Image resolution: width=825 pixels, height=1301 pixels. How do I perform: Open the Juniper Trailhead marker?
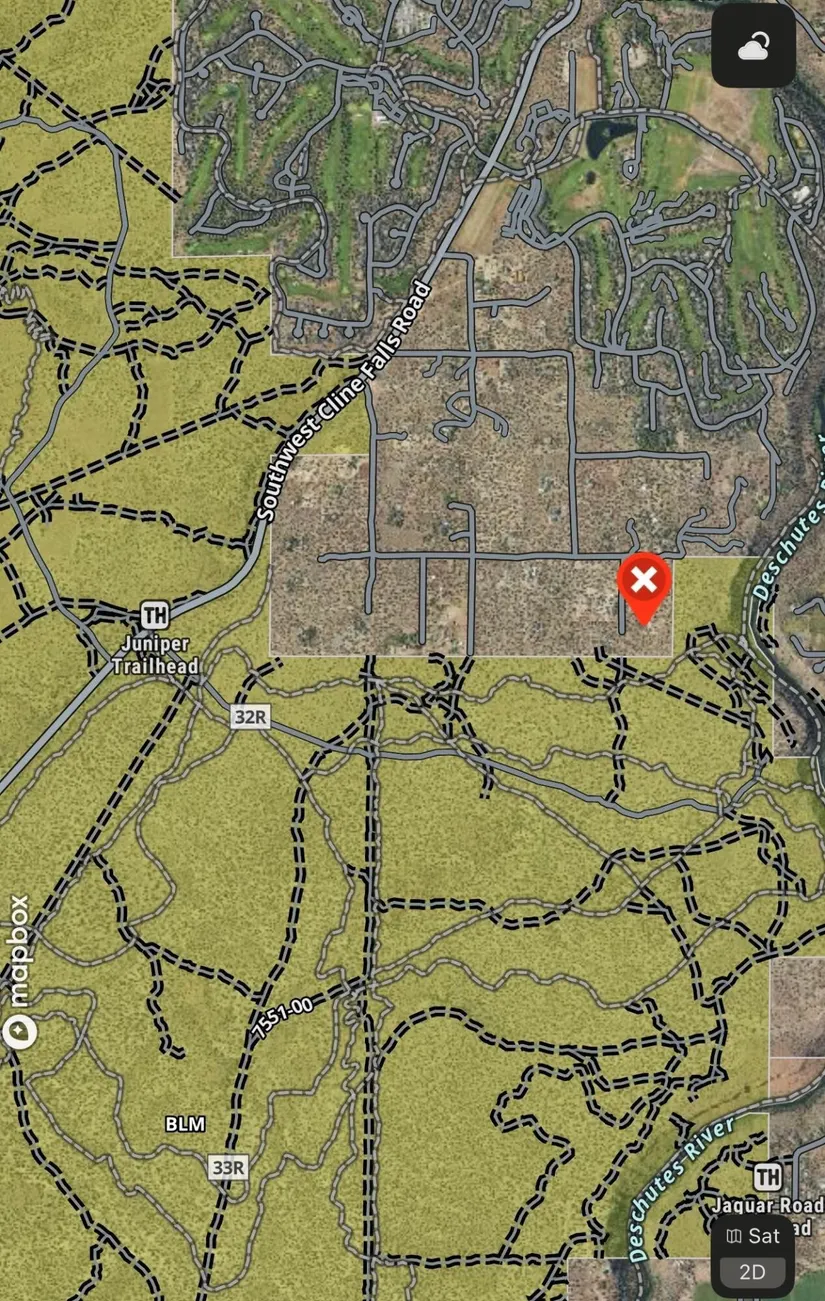point(154,614)
